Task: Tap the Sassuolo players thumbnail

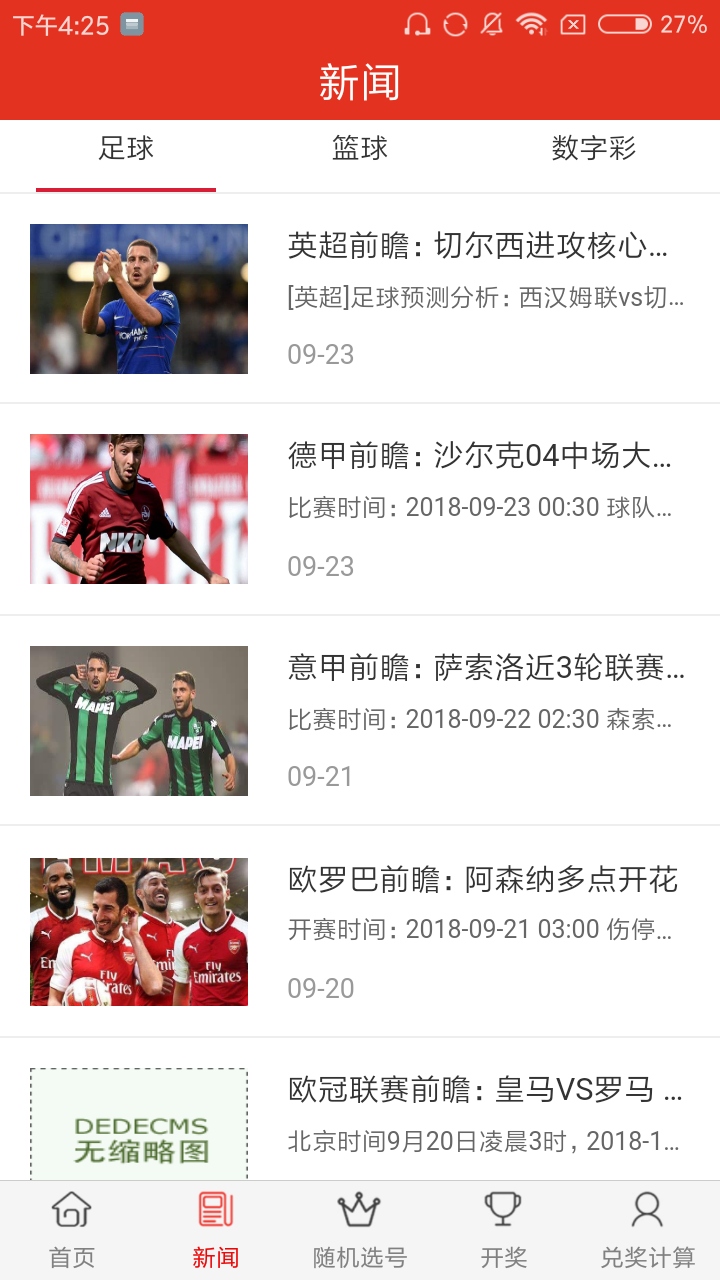Action: tap(139, 719)
